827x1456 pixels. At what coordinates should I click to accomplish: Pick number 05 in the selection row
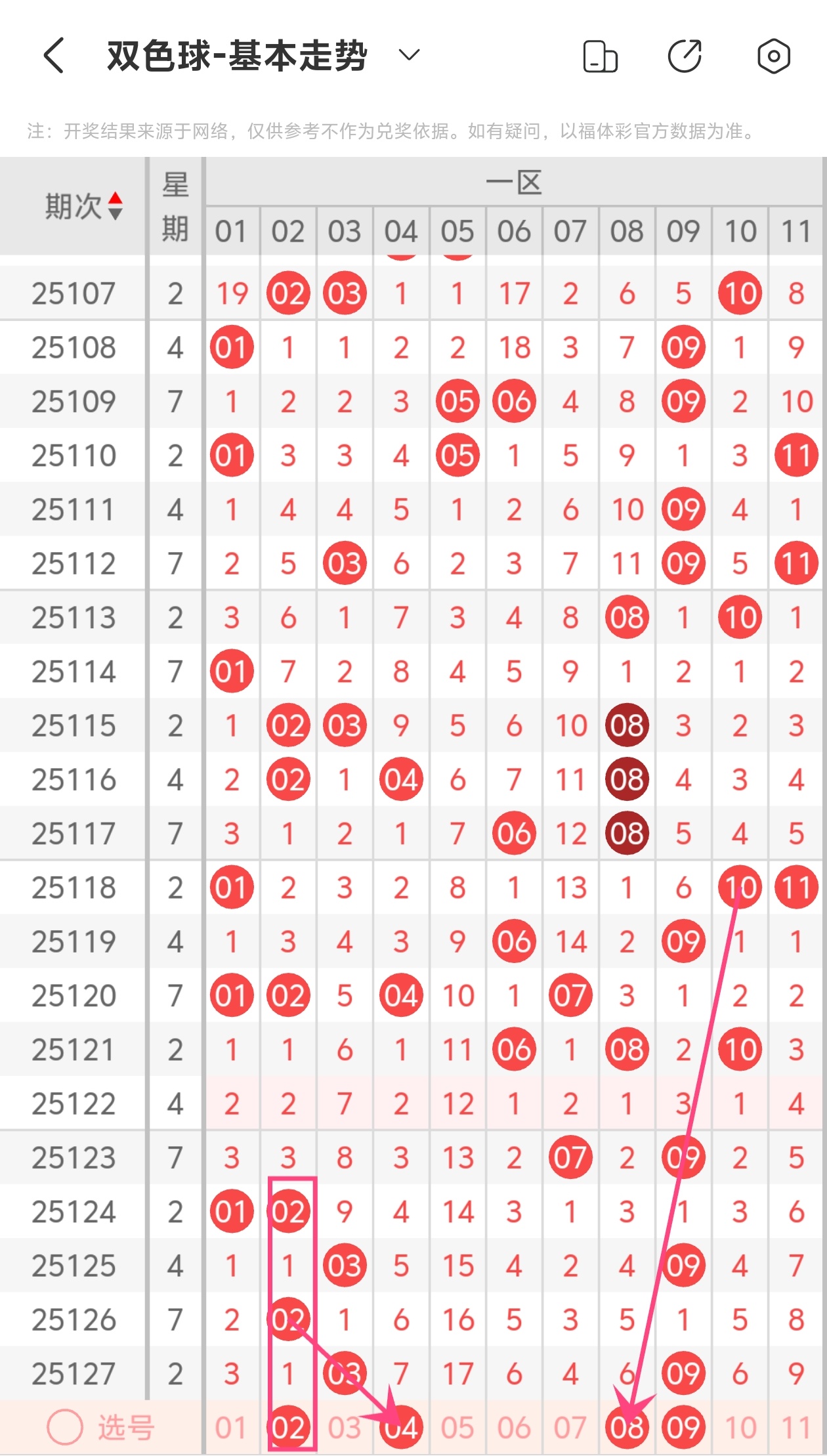click(457, 1428)
